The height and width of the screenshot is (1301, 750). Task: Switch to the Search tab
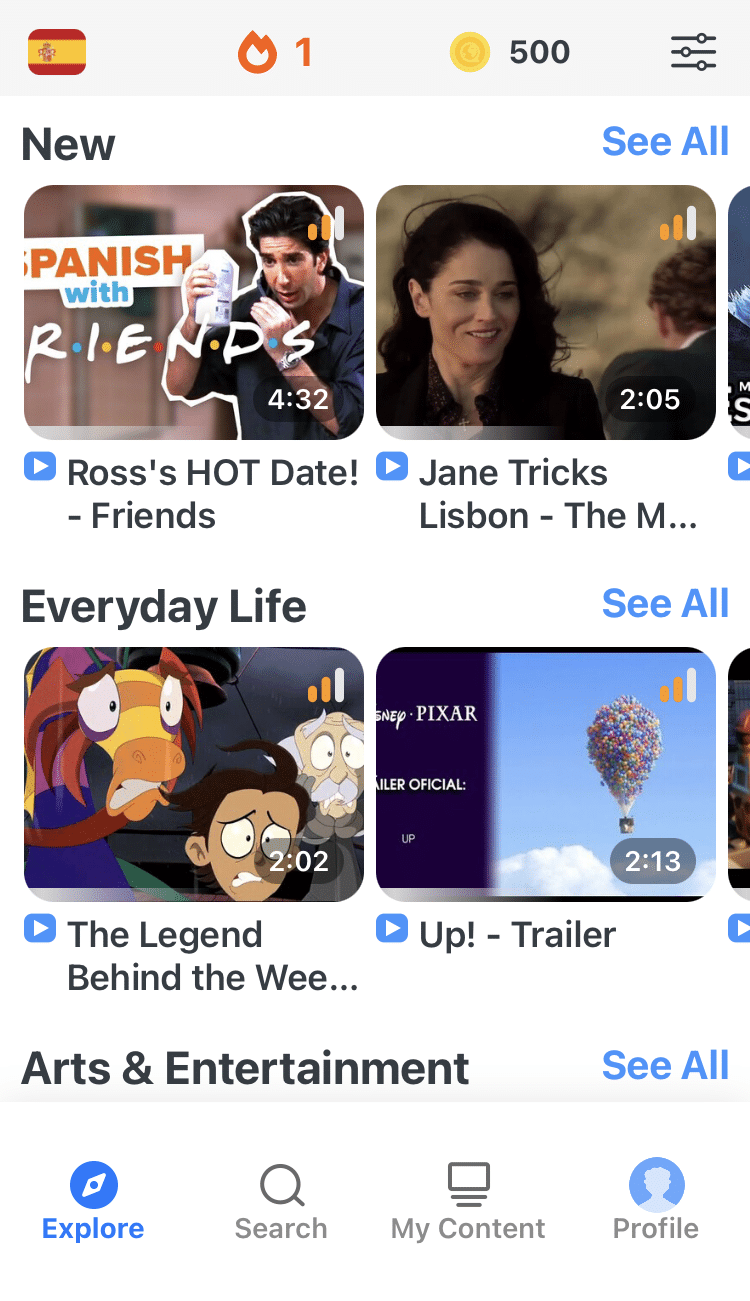[281, 1202]
